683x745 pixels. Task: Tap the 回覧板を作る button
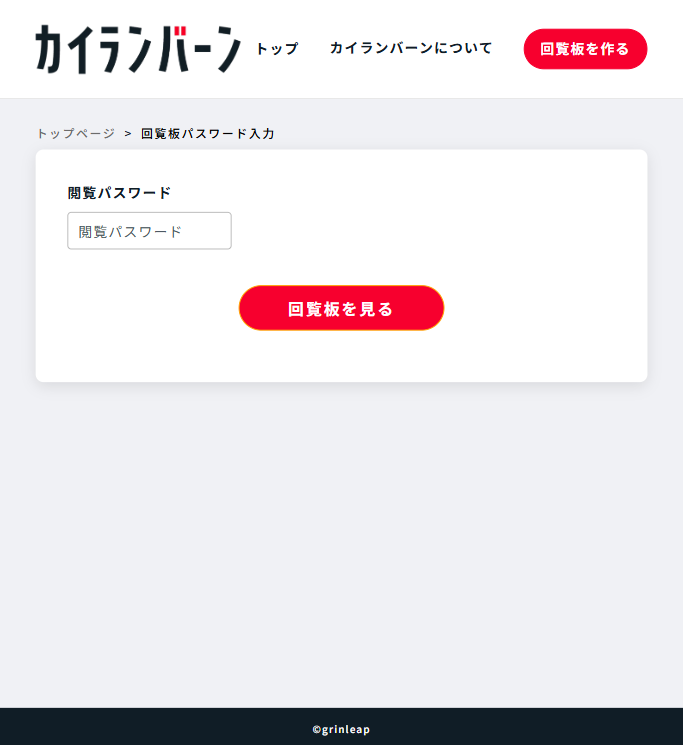pos(585,49)
